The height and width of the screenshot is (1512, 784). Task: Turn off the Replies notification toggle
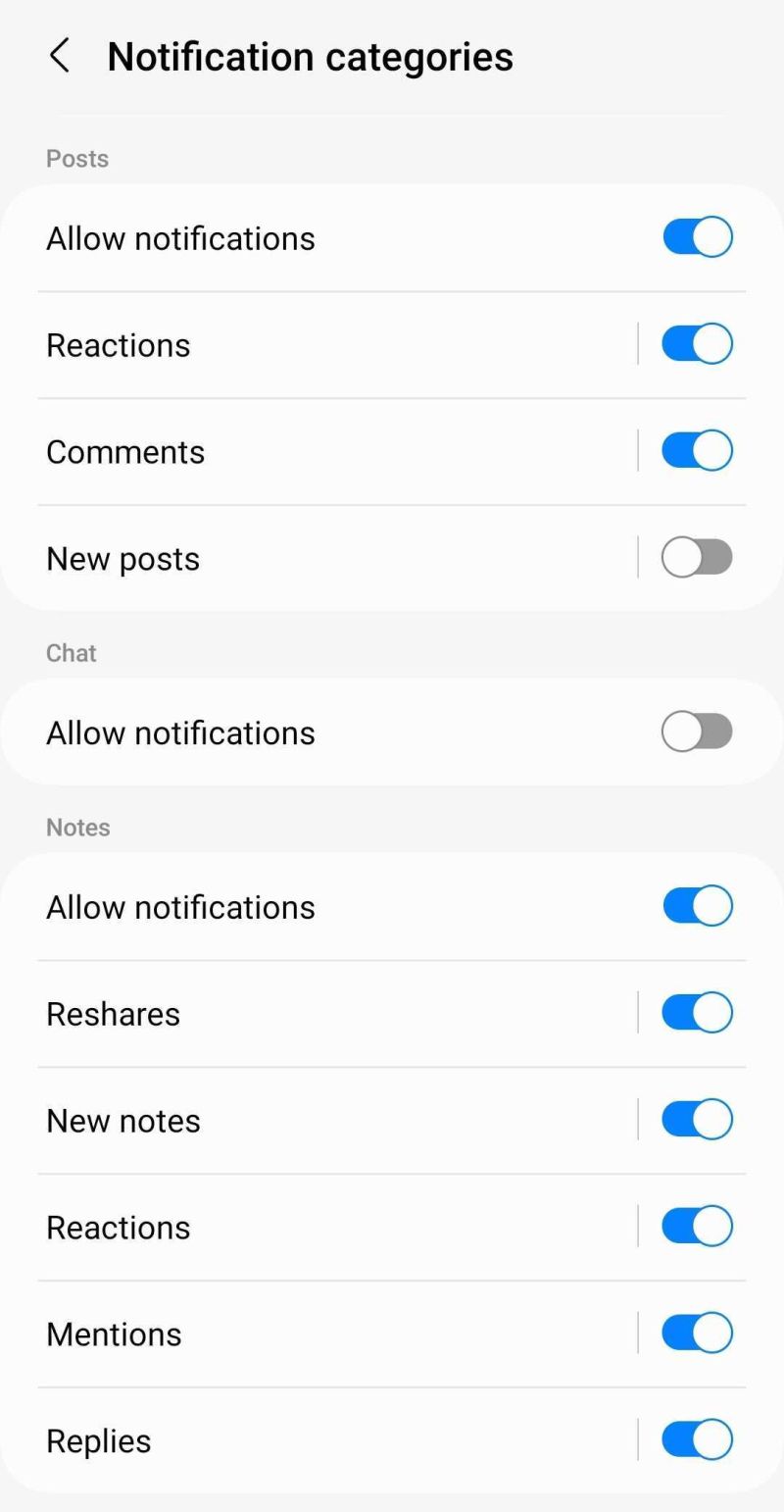(697, 1439)
